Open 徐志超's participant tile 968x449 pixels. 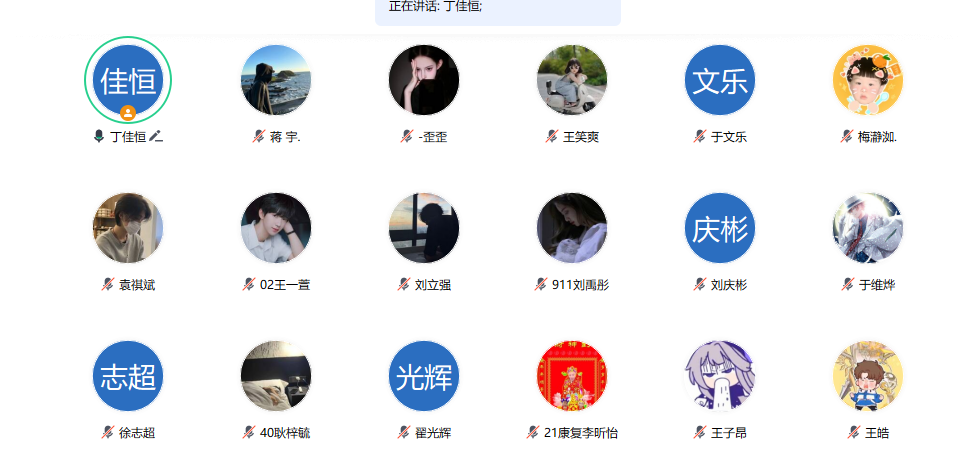(128, 376)
